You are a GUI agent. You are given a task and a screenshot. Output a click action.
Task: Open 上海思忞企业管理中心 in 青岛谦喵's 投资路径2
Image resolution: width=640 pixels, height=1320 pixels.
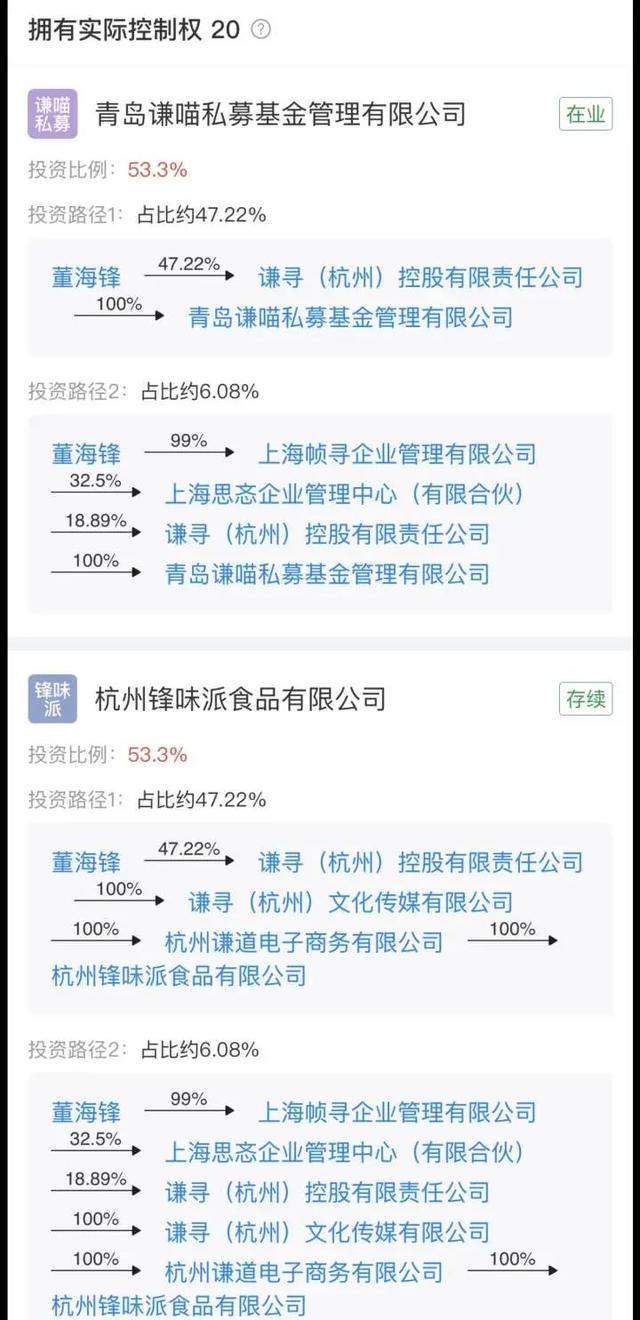345,494
